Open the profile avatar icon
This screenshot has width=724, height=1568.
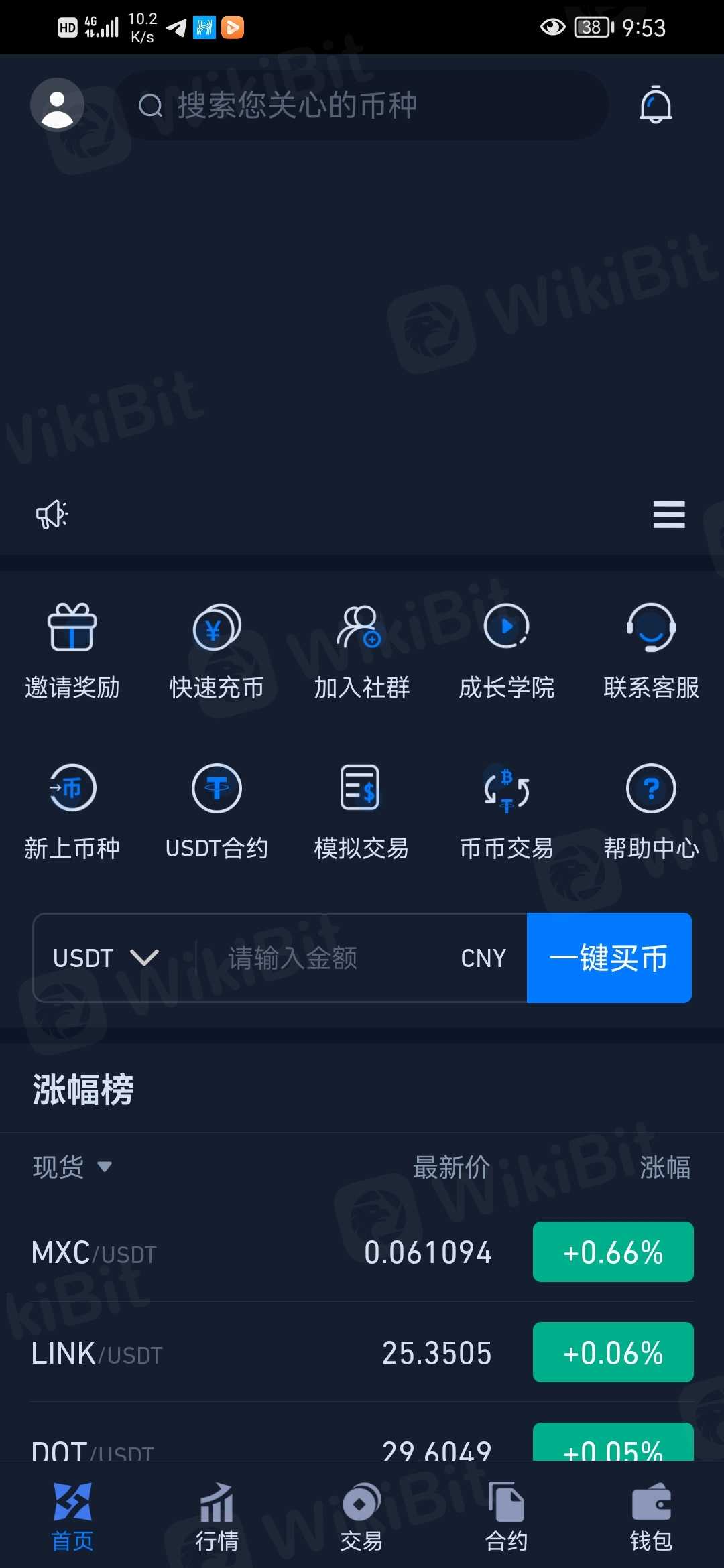[57, 105]
